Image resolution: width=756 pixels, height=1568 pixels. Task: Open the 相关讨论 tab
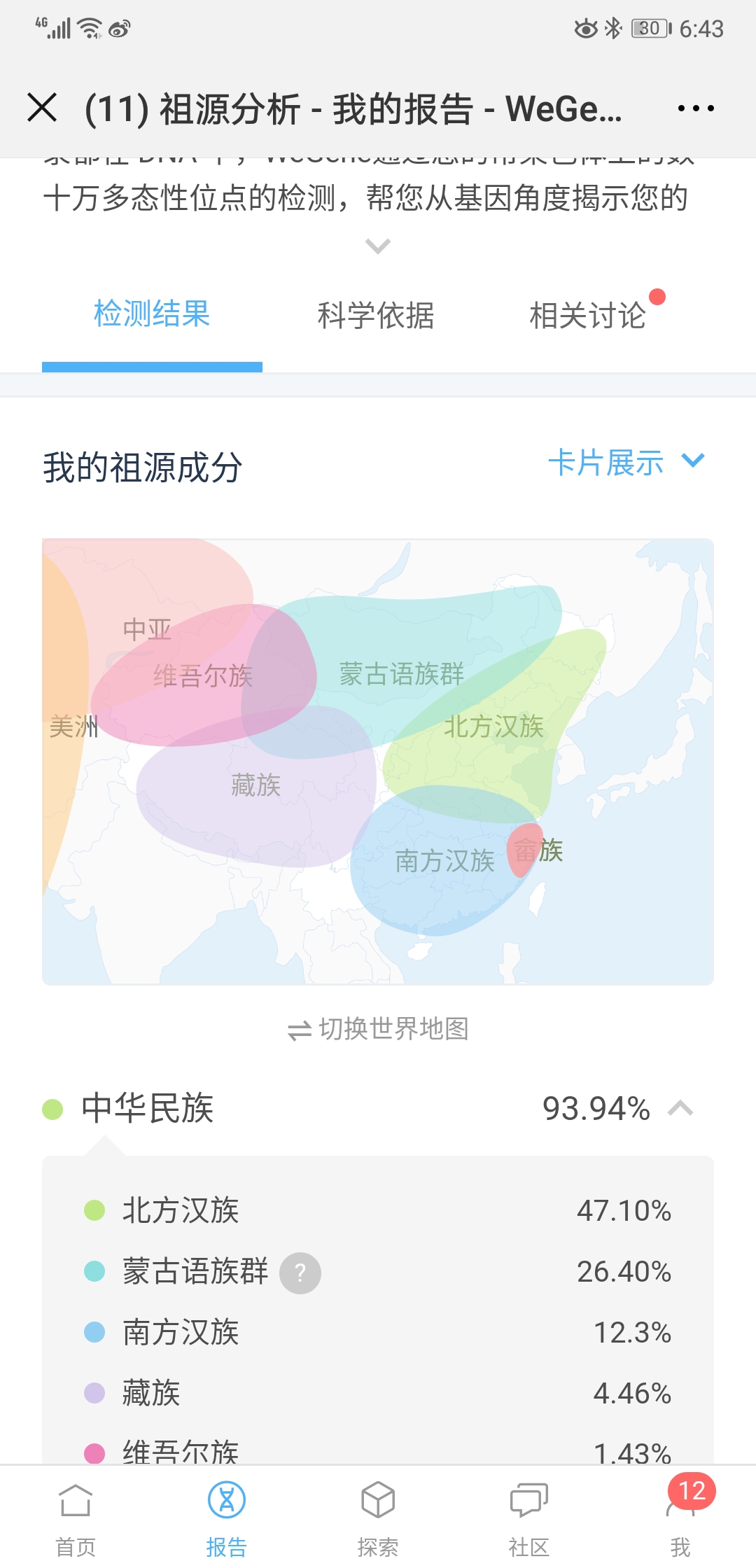(588, 316)
